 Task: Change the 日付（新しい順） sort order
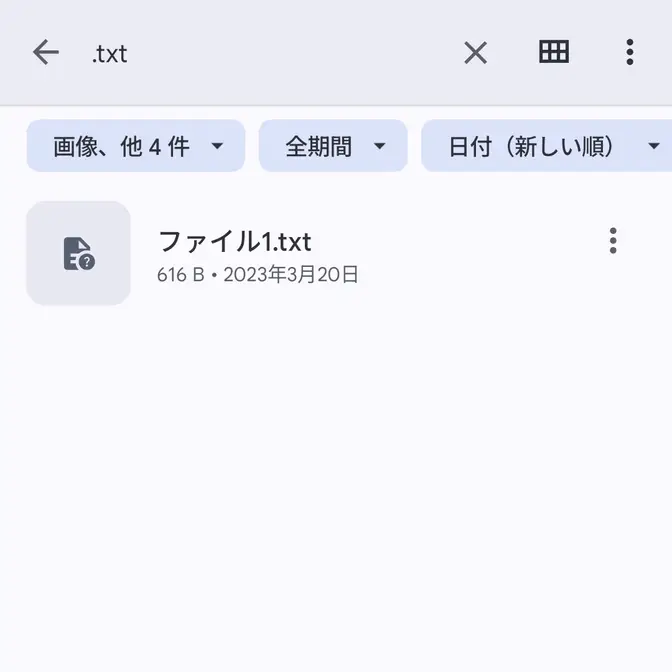[545, 147]
